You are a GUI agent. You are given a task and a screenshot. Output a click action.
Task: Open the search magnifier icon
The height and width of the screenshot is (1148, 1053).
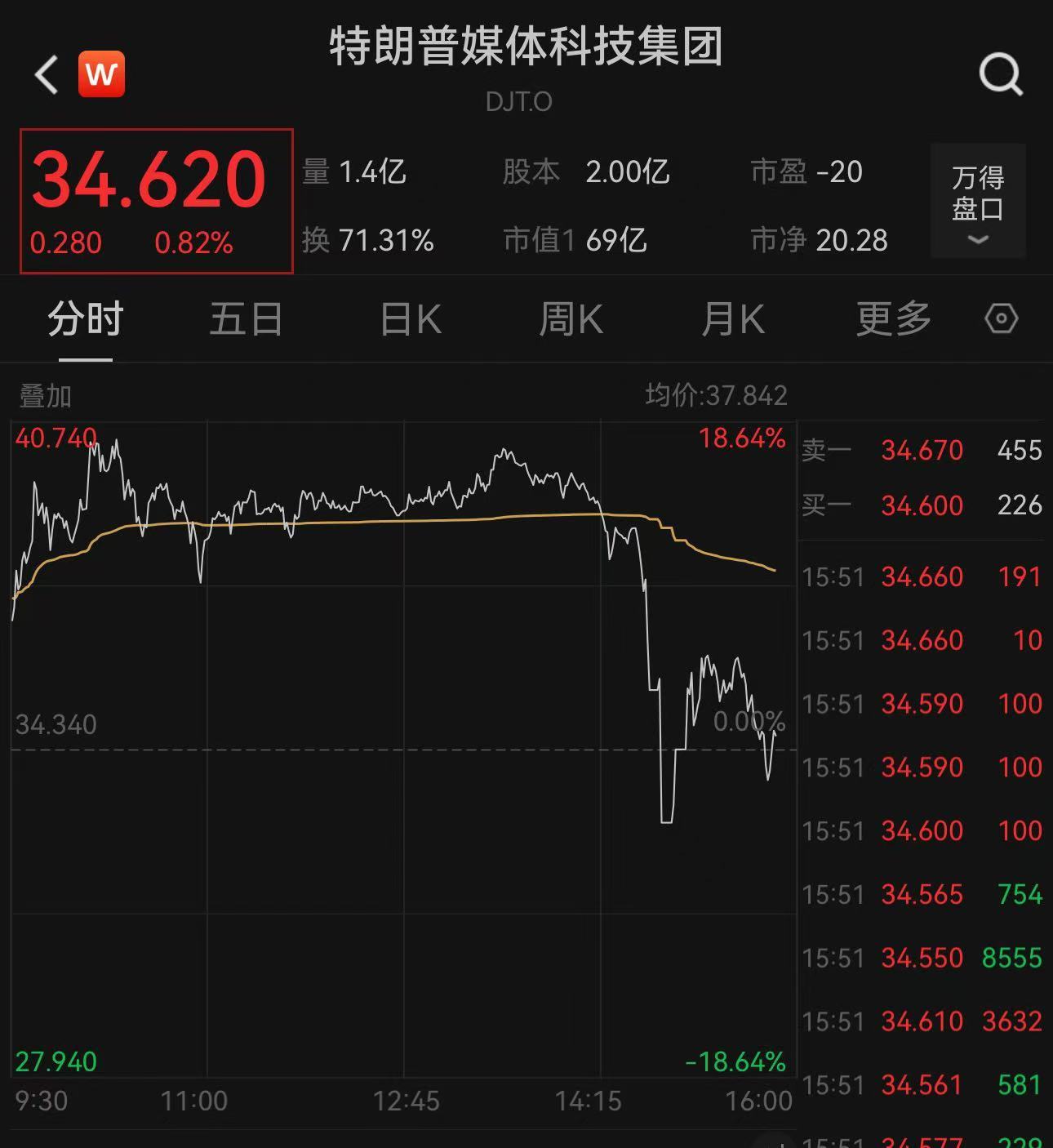(1000, 75)
